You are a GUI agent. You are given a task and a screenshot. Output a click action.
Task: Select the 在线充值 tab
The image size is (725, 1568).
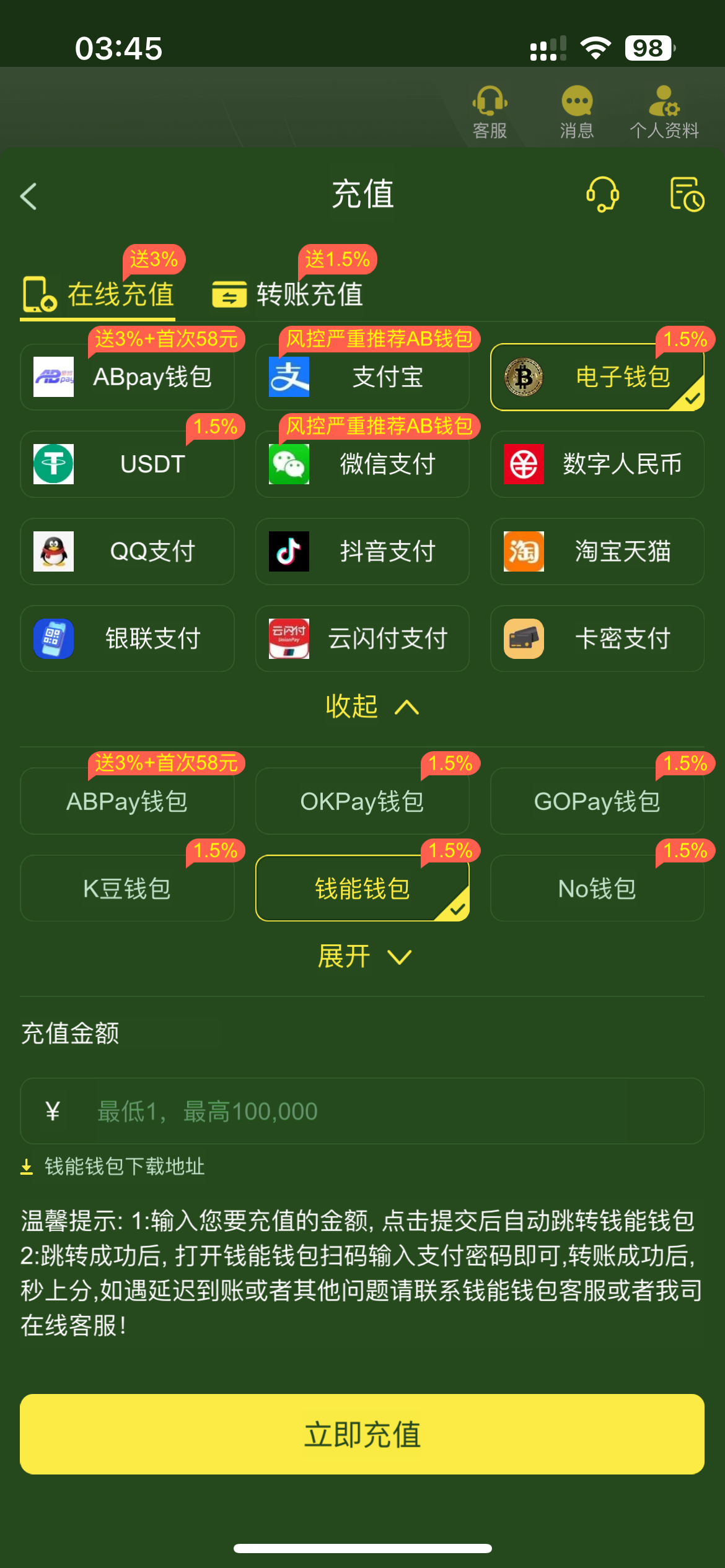click(99, 294)
